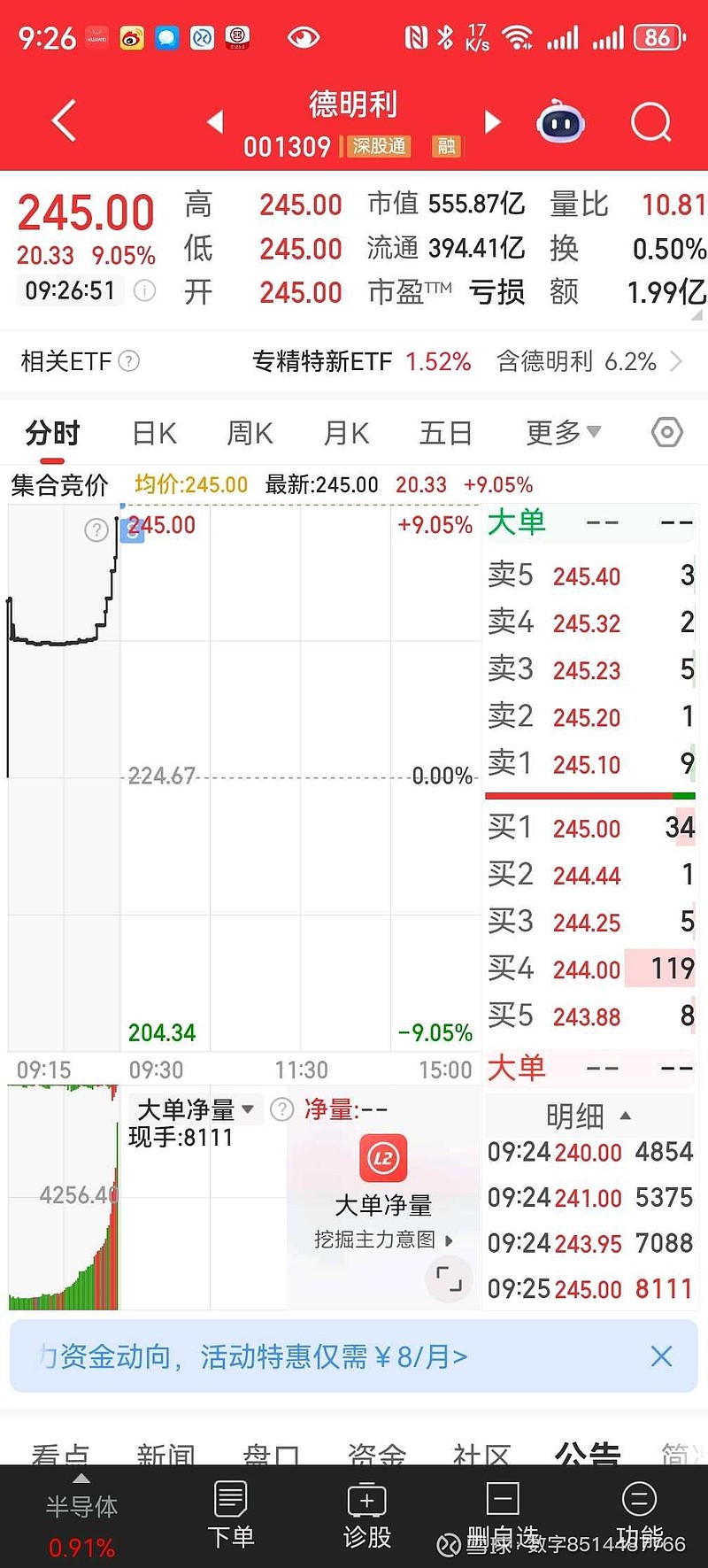The image size is (708, 1568).
Task: Open the 大单净量 selector dropdown
Action: pos(196,1108)
